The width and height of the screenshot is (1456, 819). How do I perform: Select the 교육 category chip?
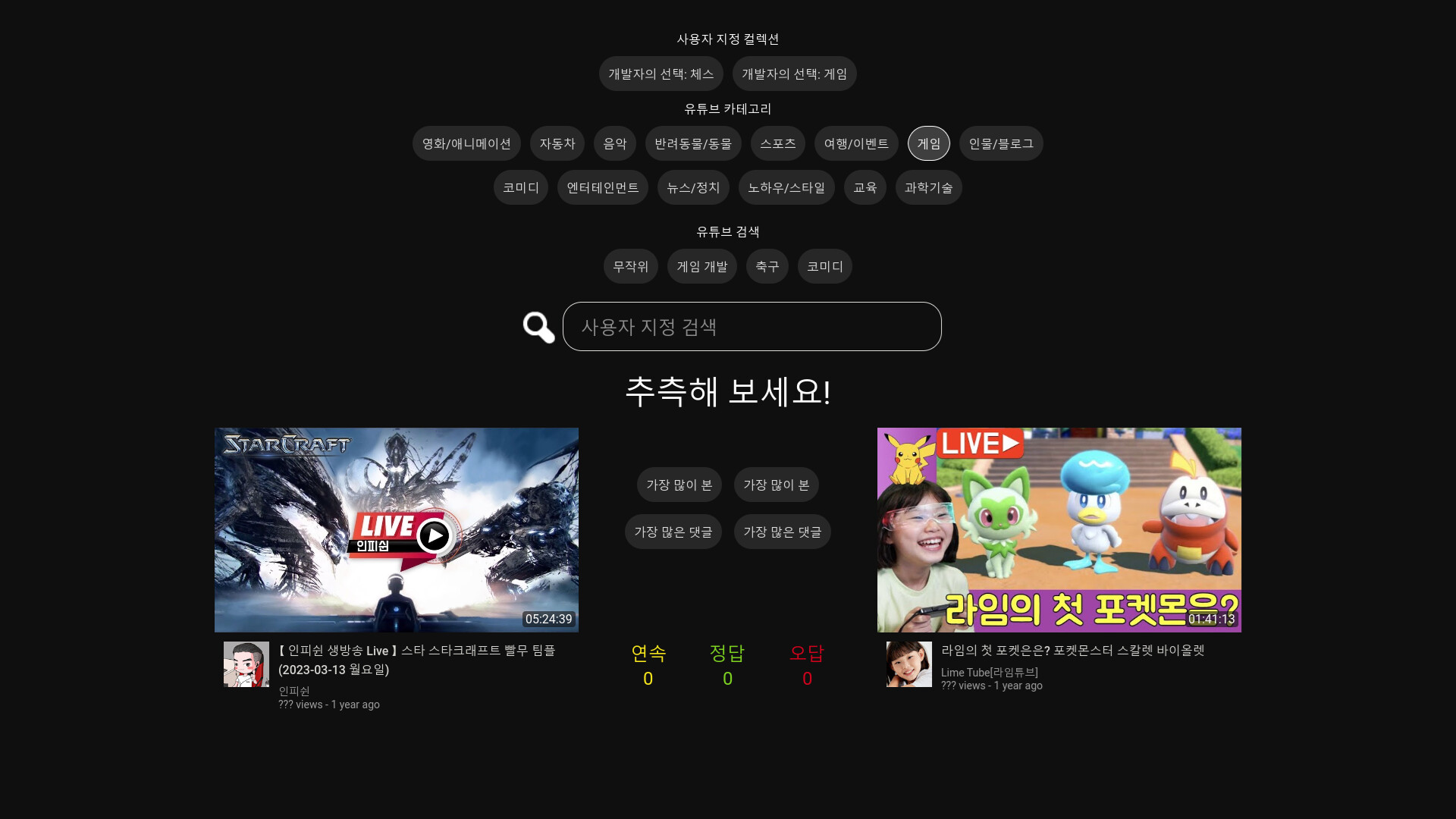(x=864, y=187)
